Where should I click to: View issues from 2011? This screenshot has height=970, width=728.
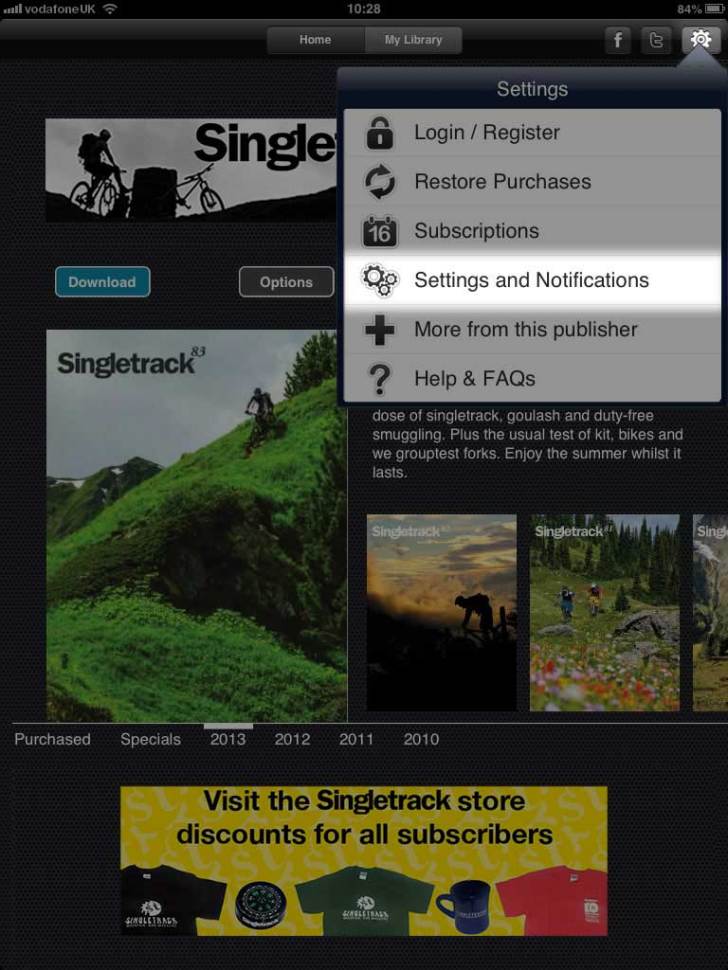[356, 740]
